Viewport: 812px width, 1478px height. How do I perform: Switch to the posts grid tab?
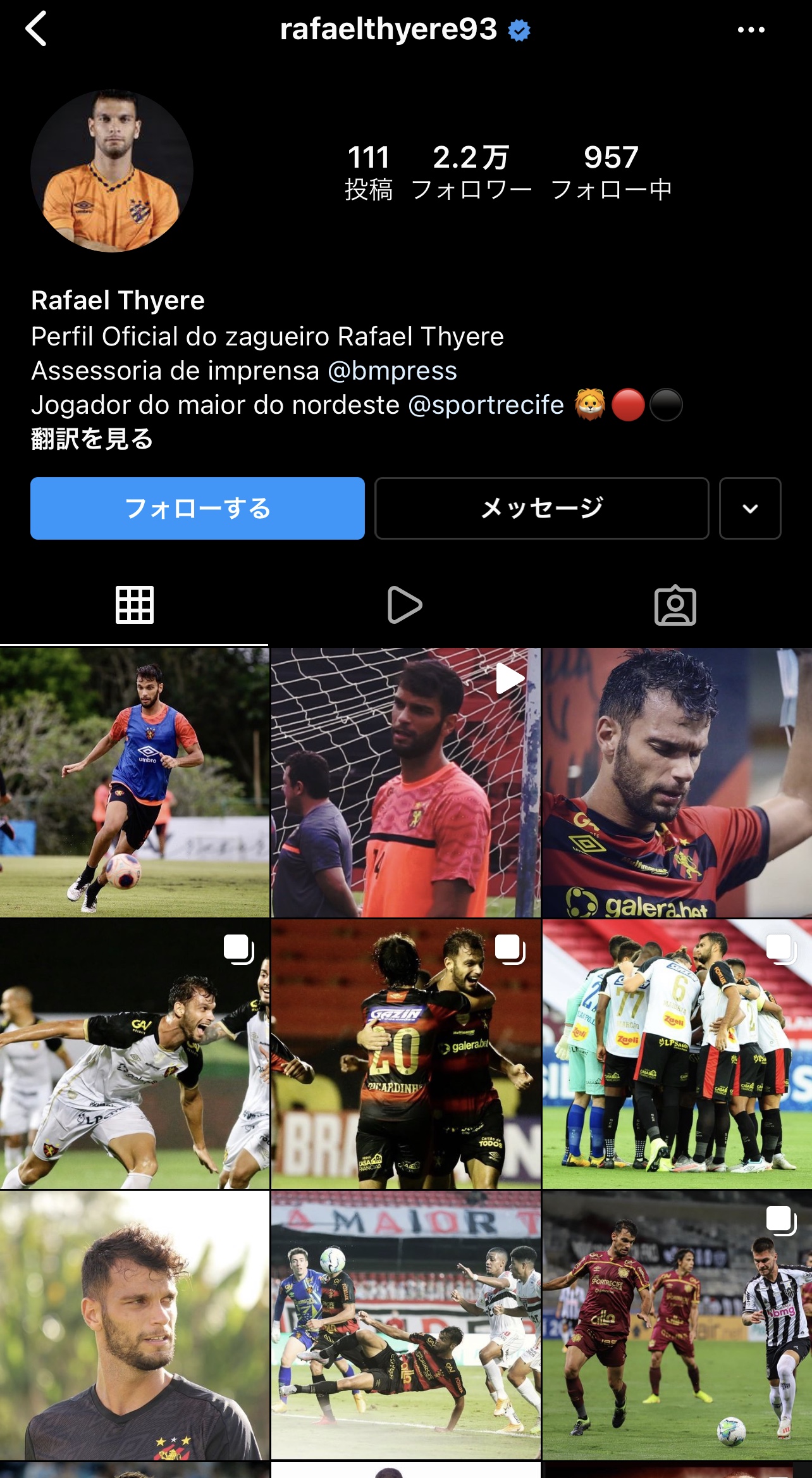(x=134, y=605)
